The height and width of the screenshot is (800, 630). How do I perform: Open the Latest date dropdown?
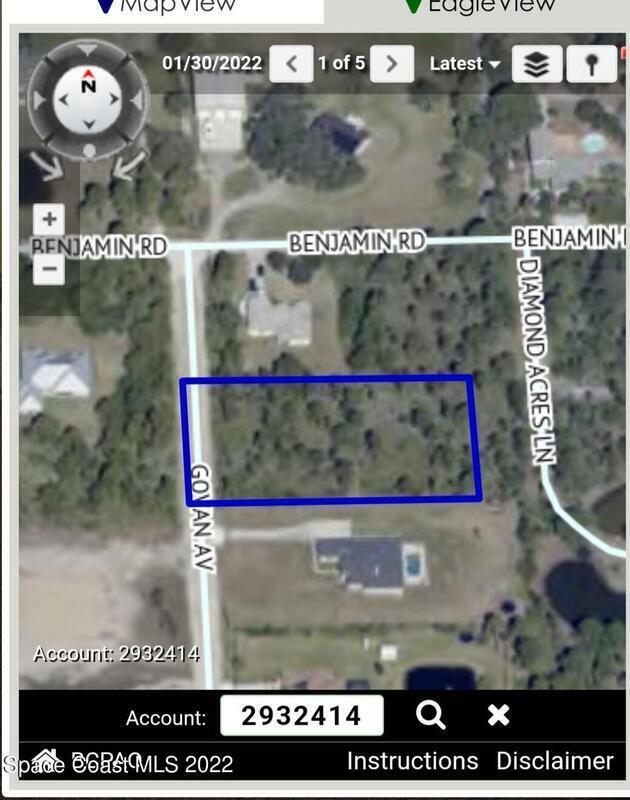tap(465, 64)
